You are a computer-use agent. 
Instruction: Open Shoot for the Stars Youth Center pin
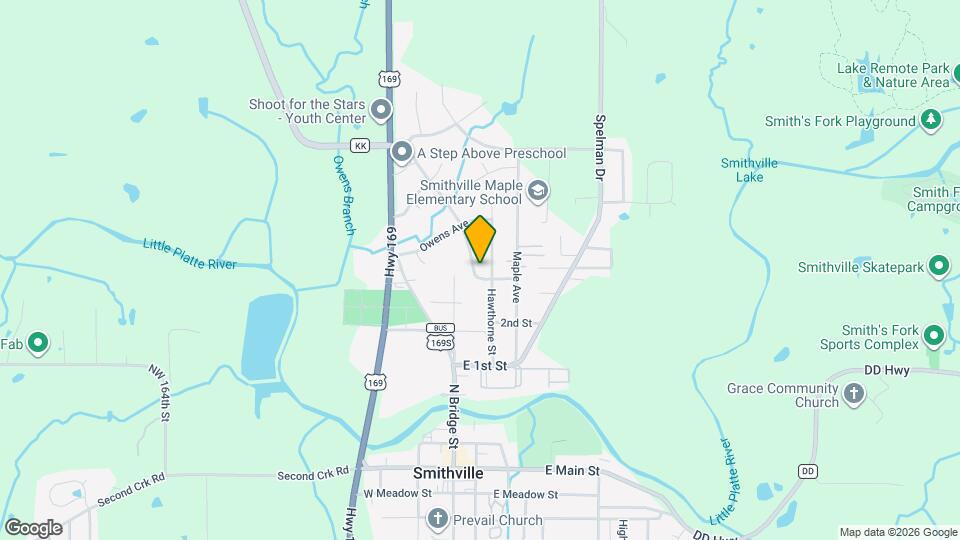[381, 109]
